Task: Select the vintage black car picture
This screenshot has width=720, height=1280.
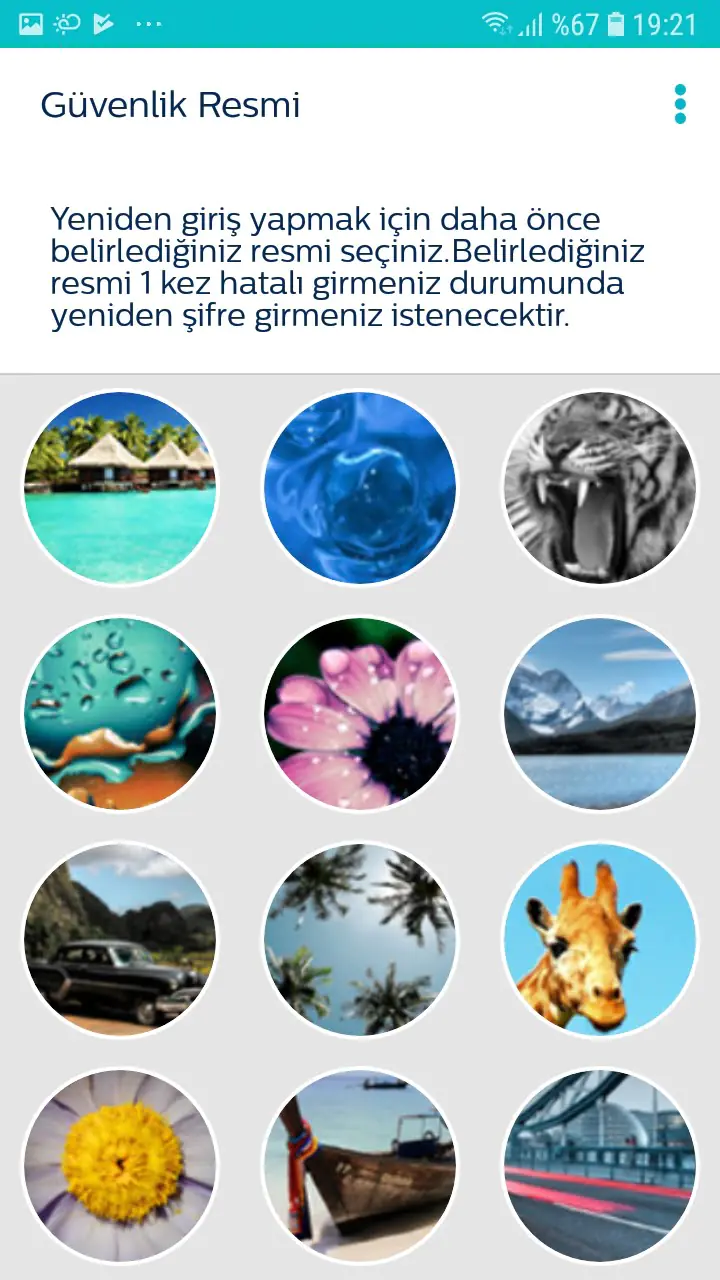Action: [120, 940]
